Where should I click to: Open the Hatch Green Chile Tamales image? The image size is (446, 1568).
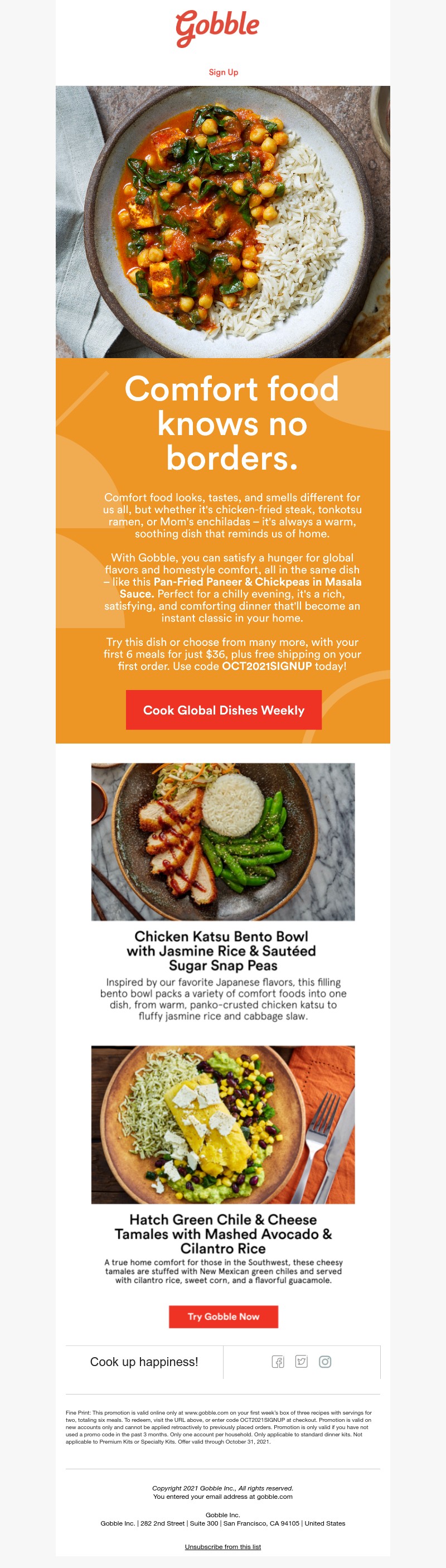tap(222, 1124)
